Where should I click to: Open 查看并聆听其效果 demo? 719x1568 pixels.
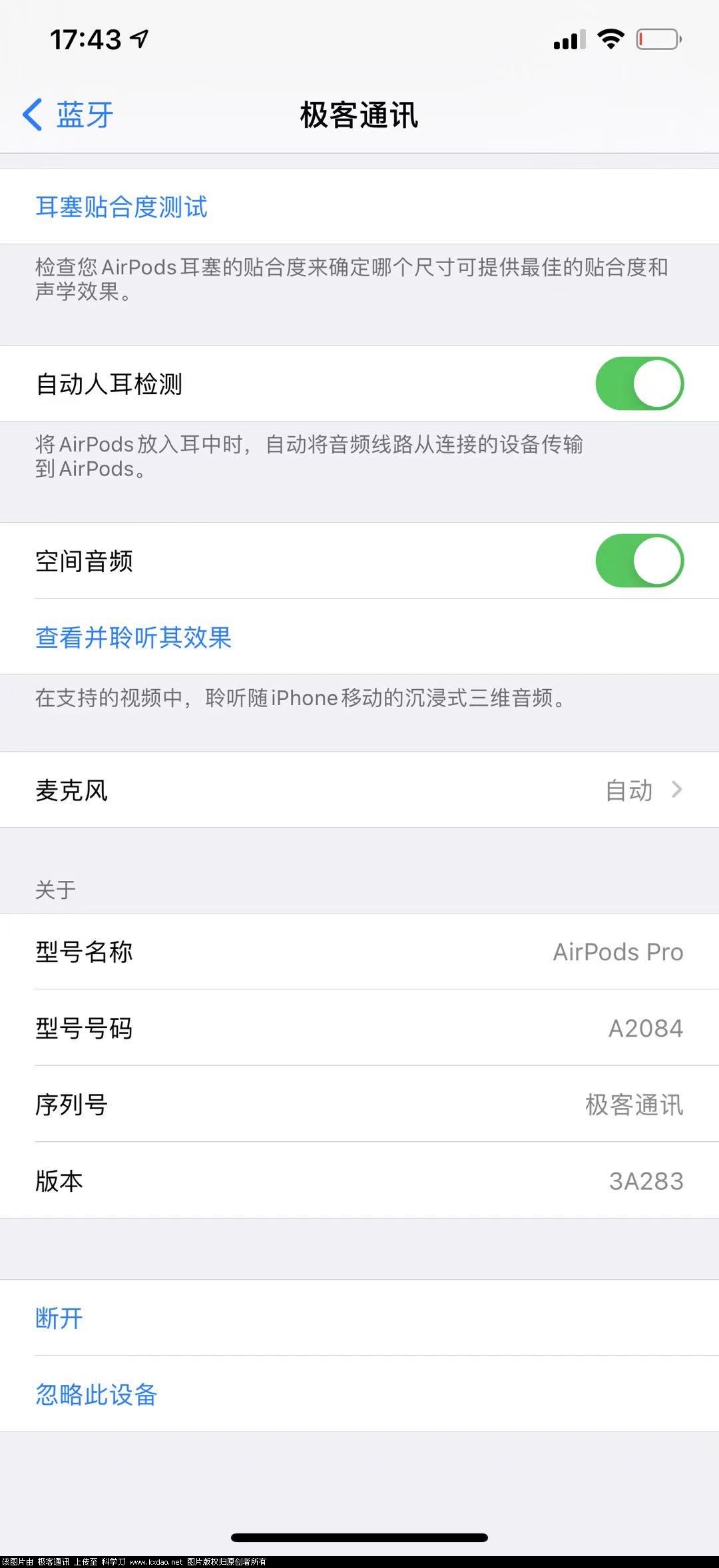133,637
